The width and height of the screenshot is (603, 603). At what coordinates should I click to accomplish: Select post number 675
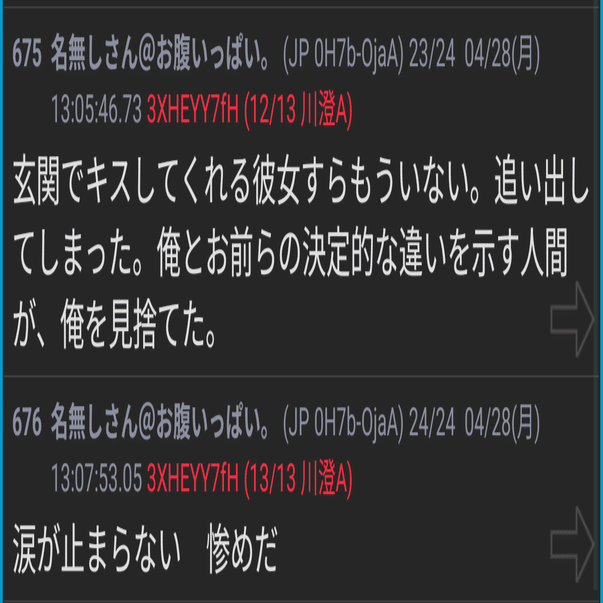click(x=26, y=58)
